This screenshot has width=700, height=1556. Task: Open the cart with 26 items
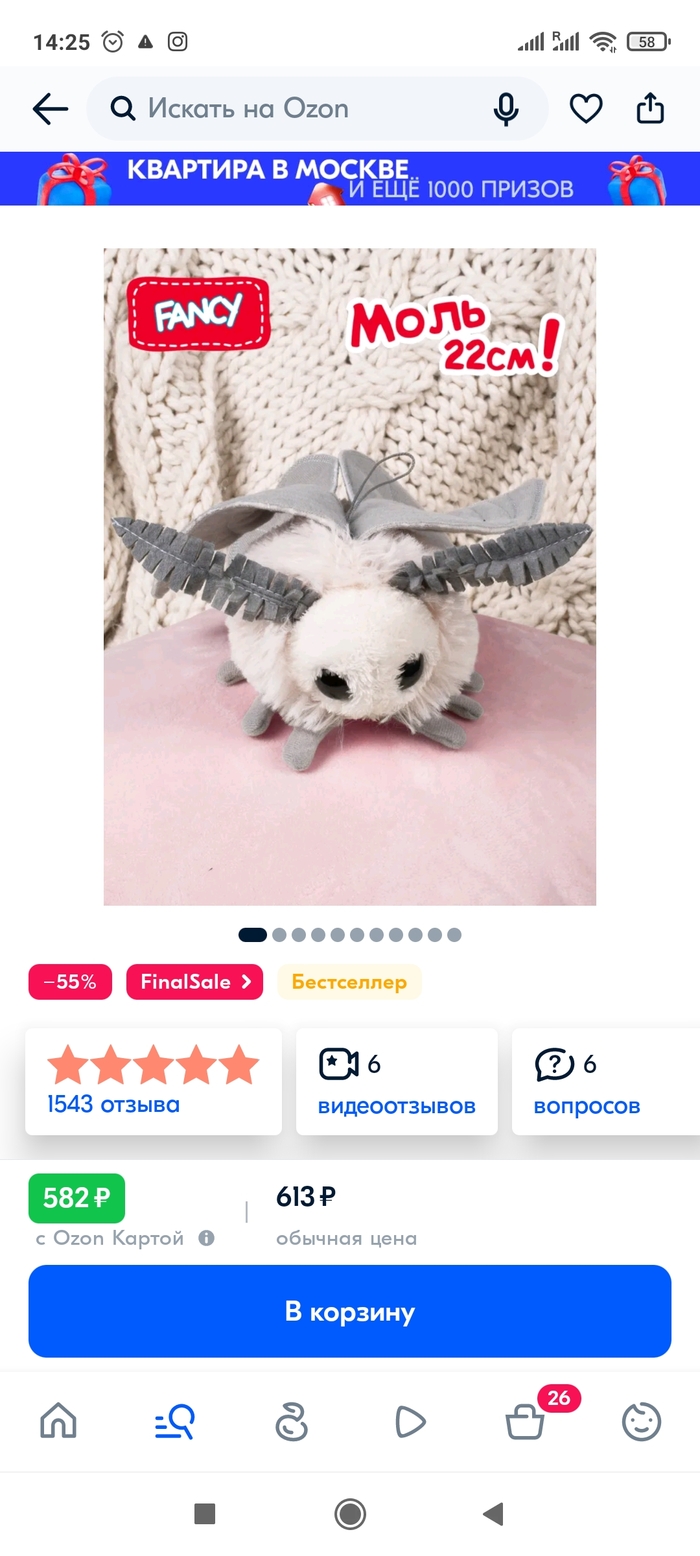pyautogui.click(x=526, y=1421)
